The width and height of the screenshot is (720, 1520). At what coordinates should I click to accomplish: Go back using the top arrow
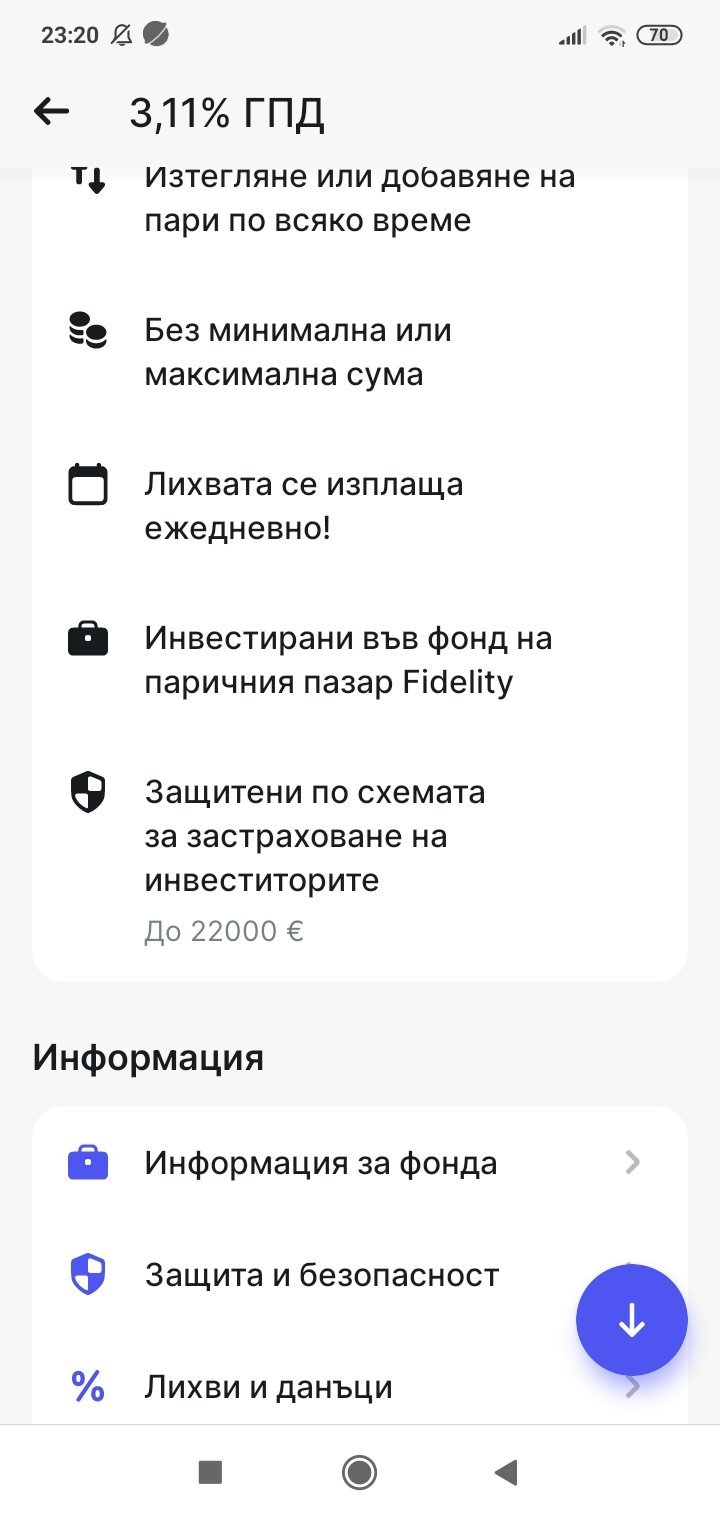pos(52,112)
